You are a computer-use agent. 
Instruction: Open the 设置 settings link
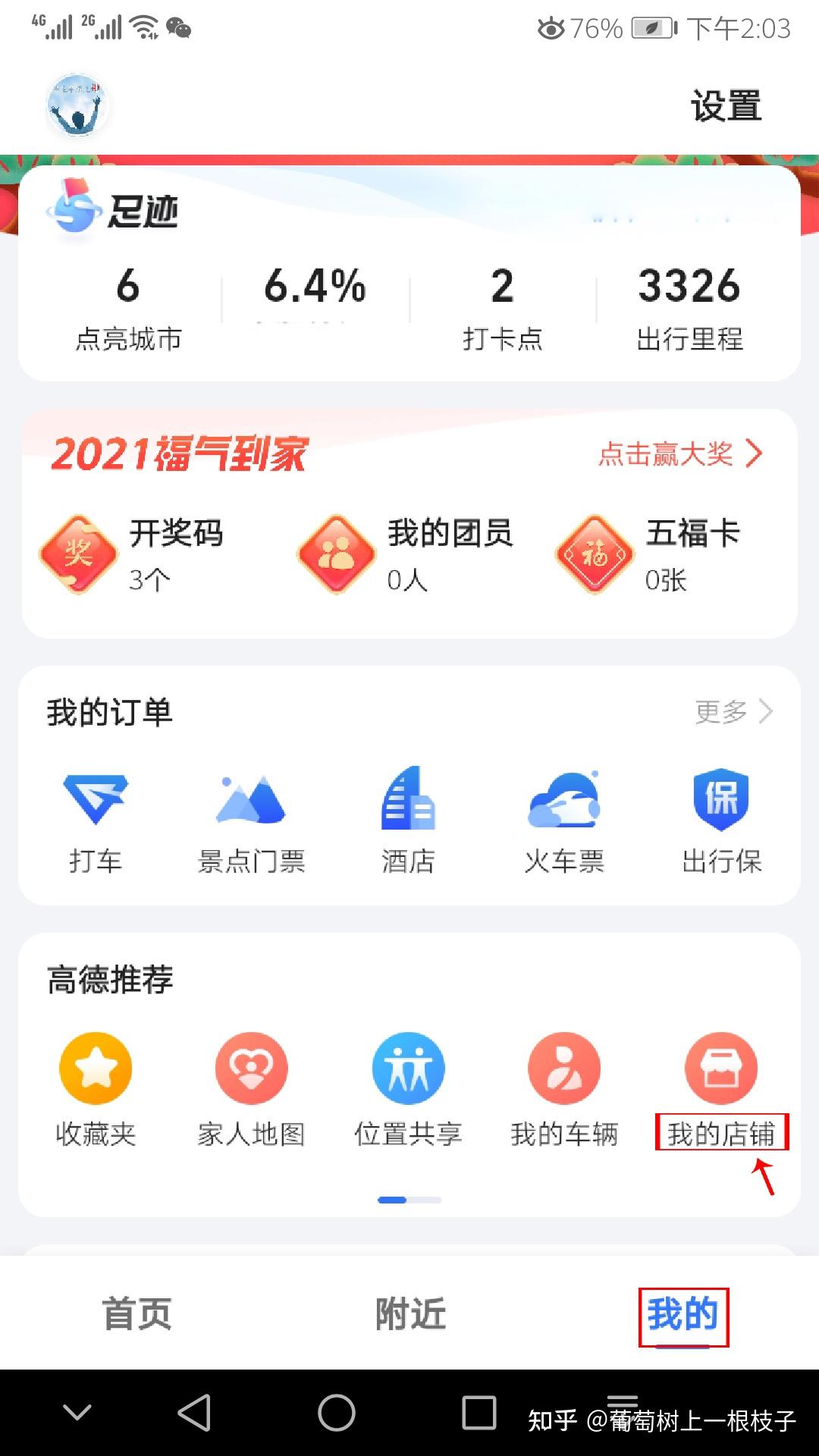[x=726, y=105]
